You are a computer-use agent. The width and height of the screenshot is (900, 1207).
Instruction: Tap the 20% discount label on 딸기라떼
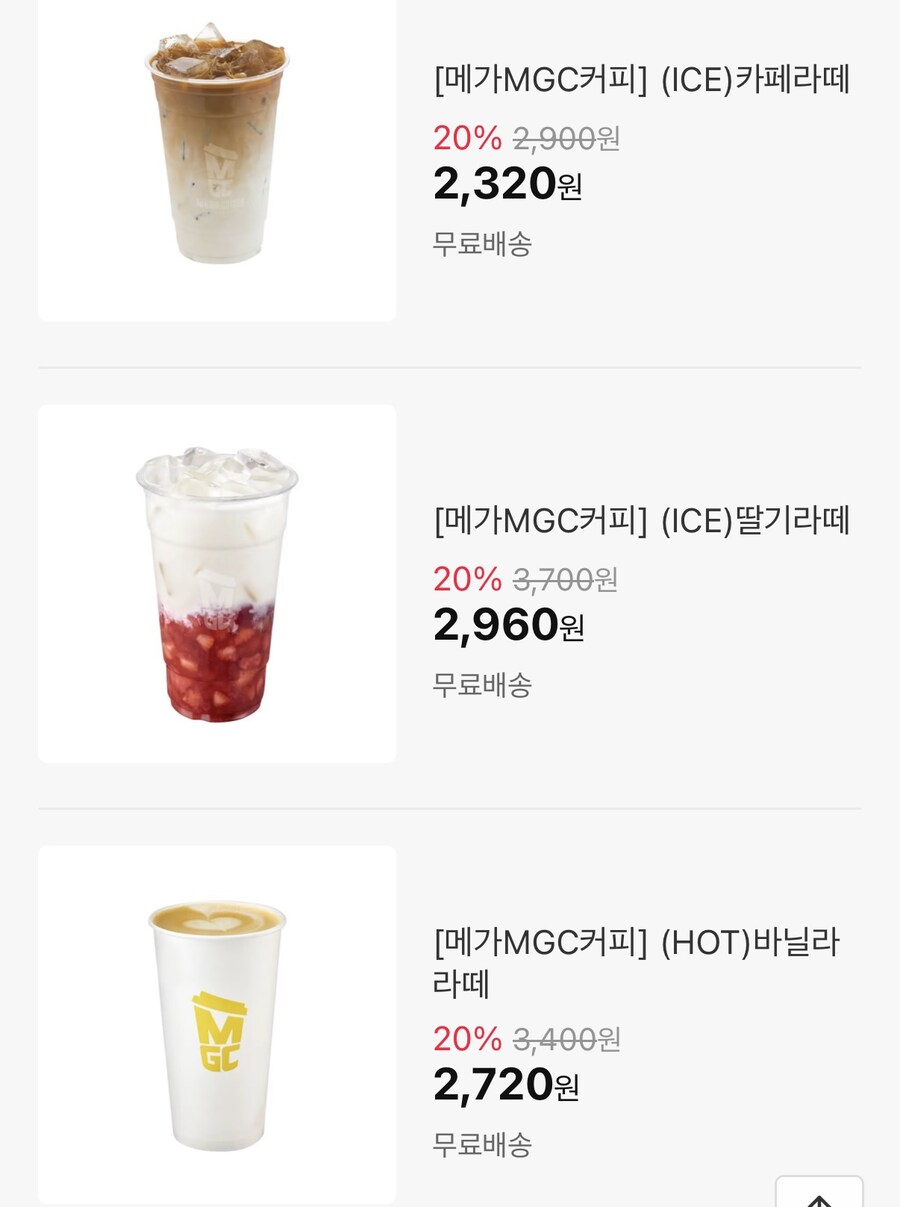[x=465, y=580]
